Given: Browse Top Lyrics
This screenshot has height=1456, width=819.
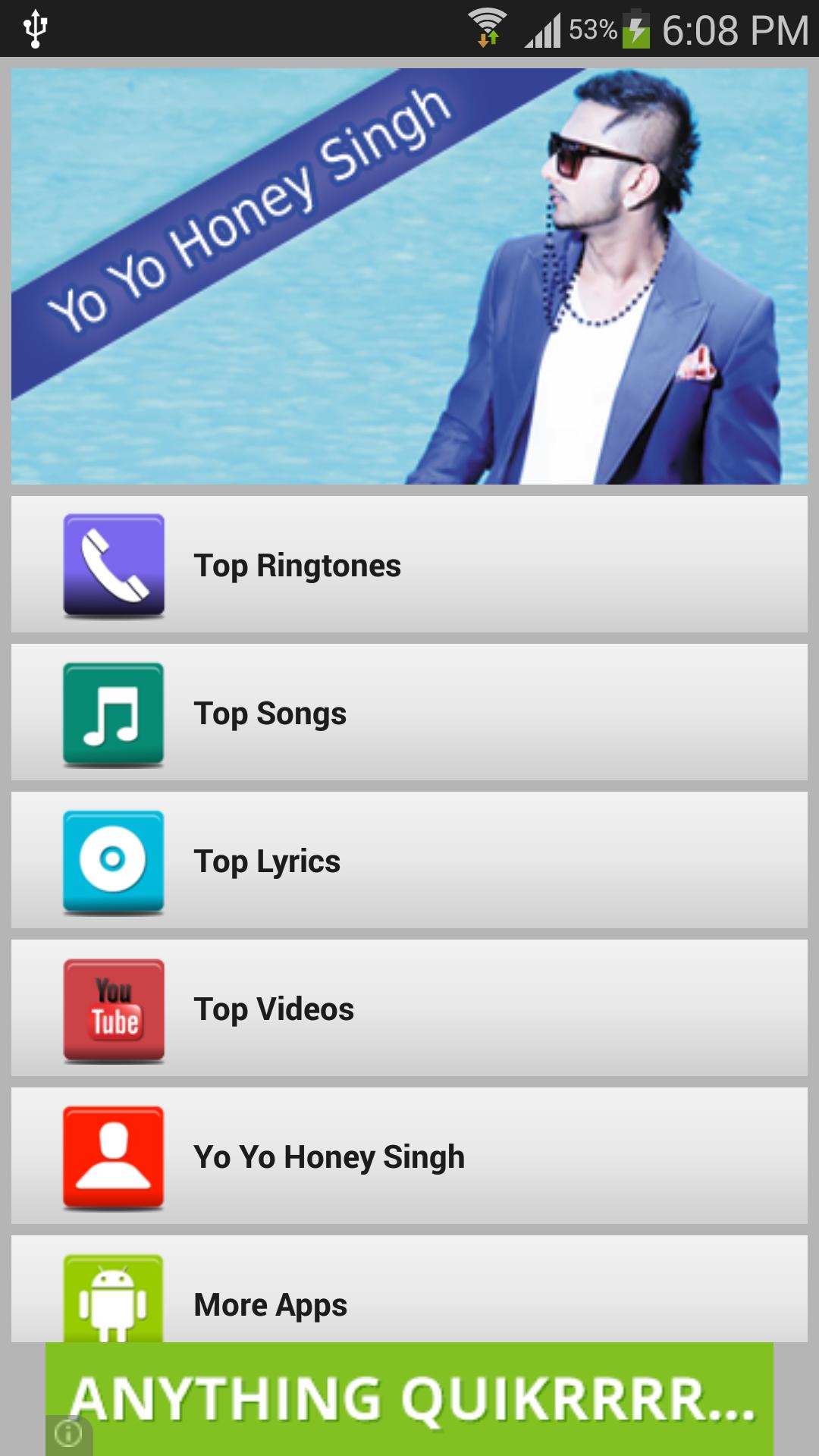Looking at the screenshot, I should pyautogui.click(x=409, y=861).
